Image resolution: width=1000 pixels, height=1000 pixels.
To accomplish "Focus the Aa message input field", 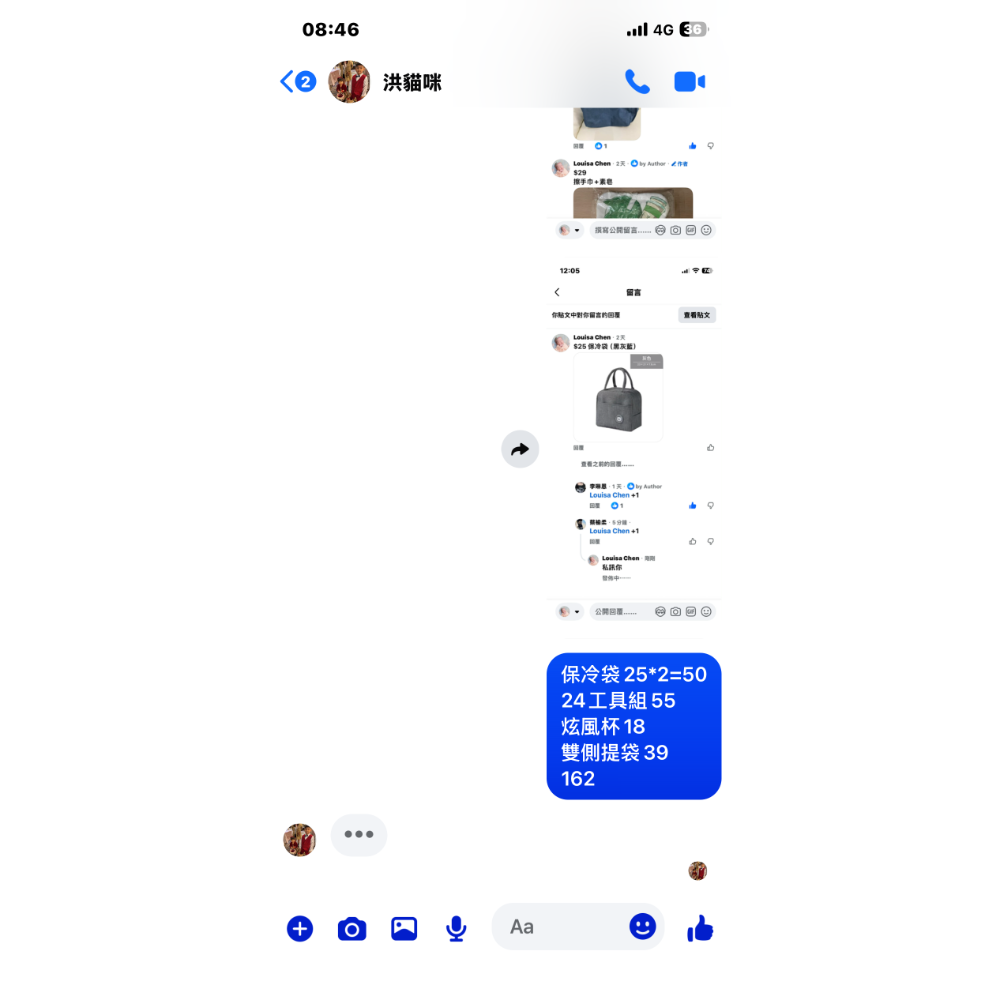I will 560,927.
